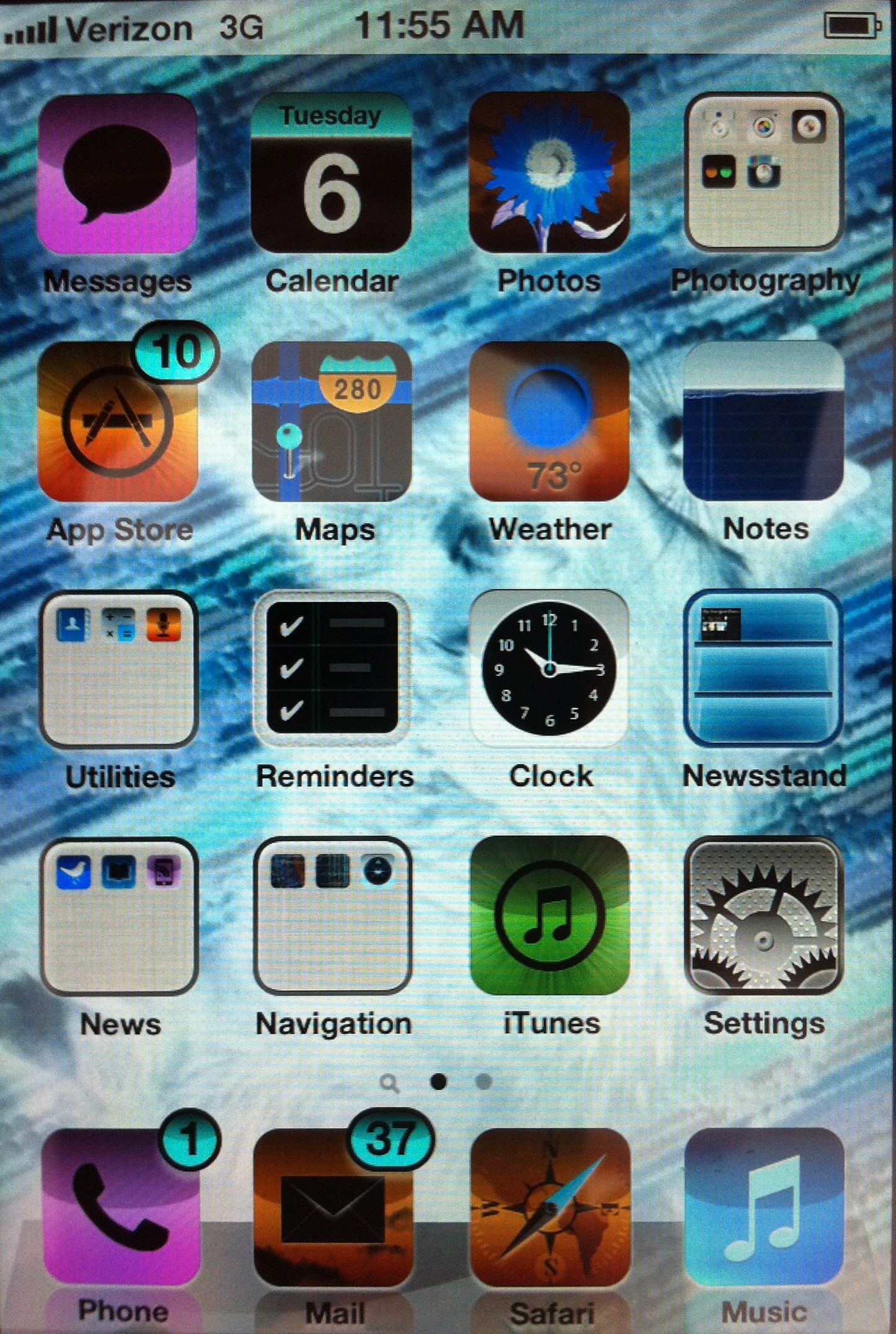Launch the Calendar app

tap(331, 173)
